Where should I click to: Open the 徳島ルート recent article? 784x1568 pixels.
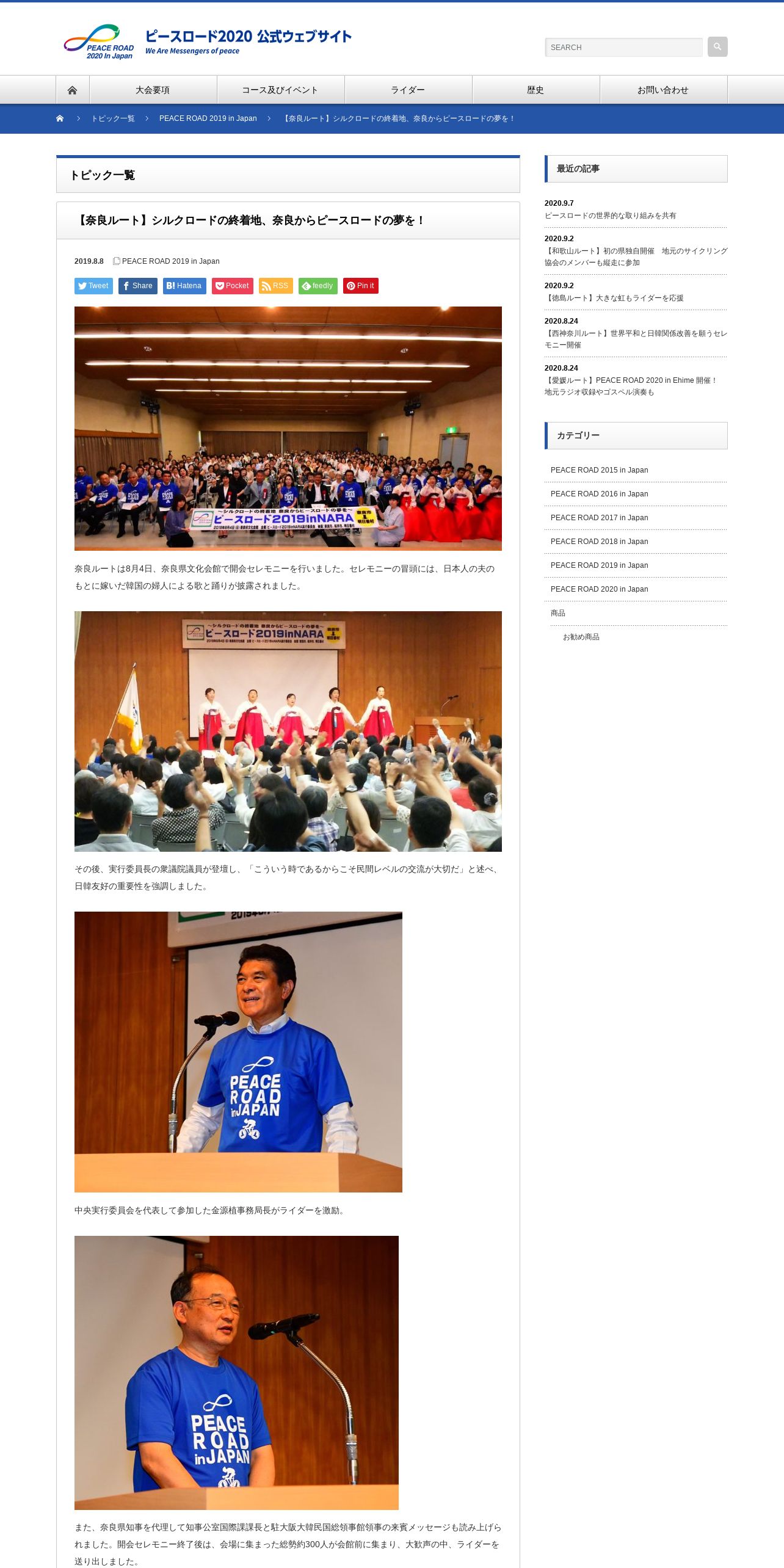[614, 298]
